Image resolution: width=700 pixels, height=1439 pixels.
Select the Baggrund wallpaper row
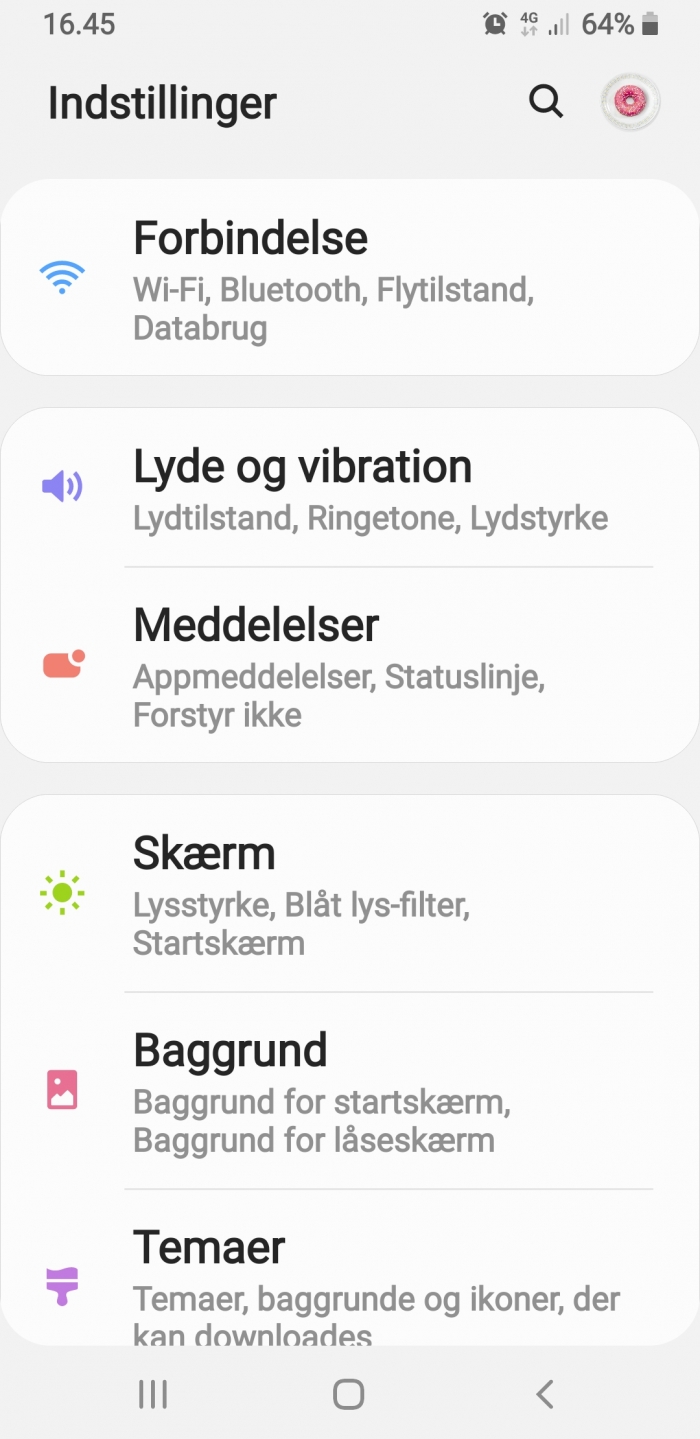pyautogui.click(x=350, y=1091)
